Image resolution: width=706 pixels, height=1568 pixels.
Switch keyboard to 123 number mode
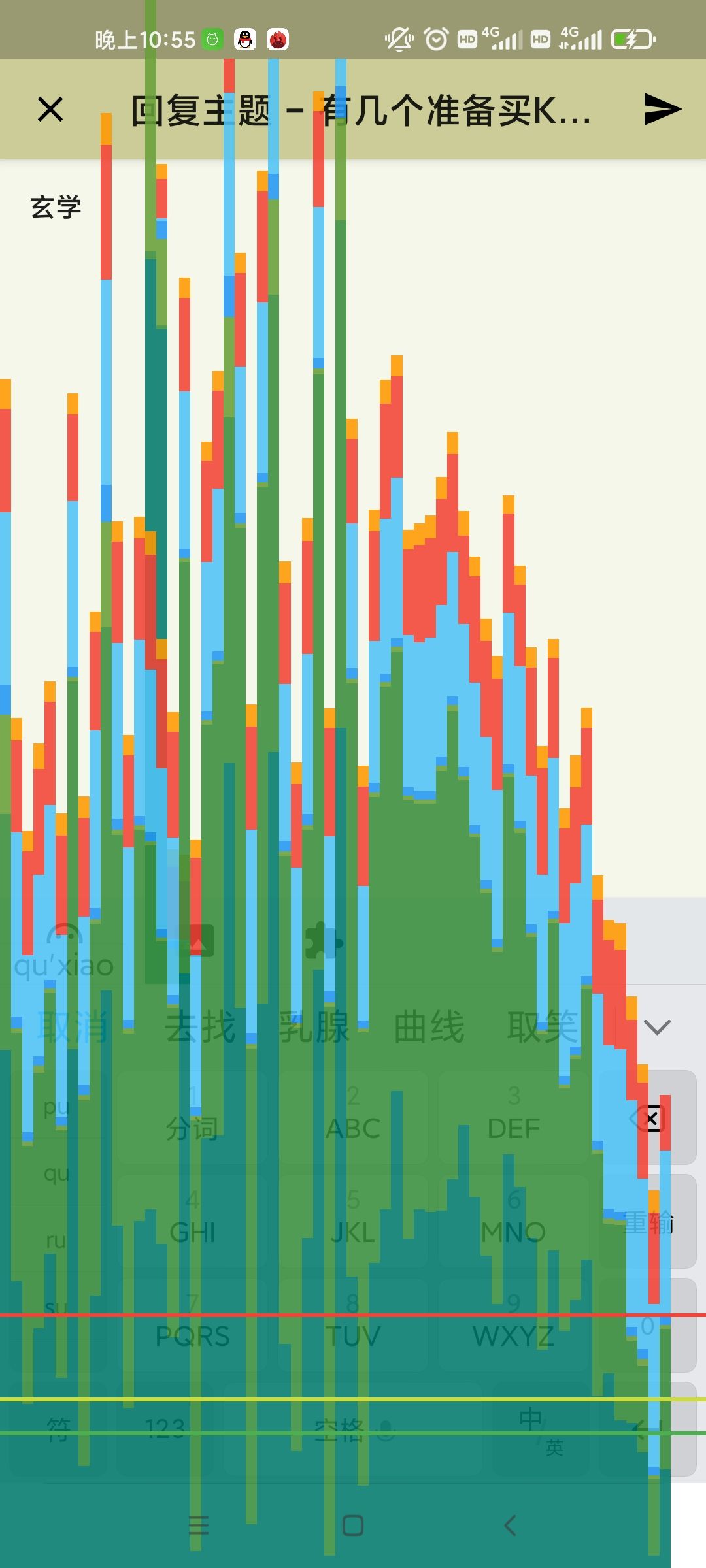[165, 1429]
